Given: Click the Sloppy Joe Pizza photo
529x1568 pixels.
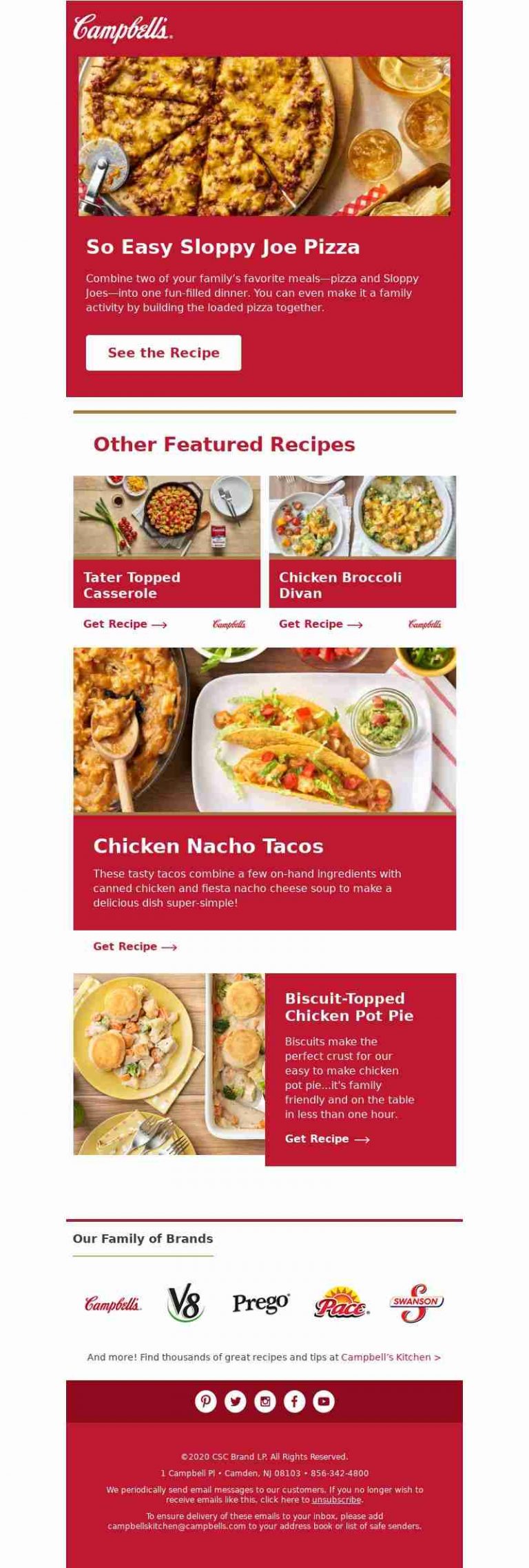Looking at the screenshot, I should (264, 138).
